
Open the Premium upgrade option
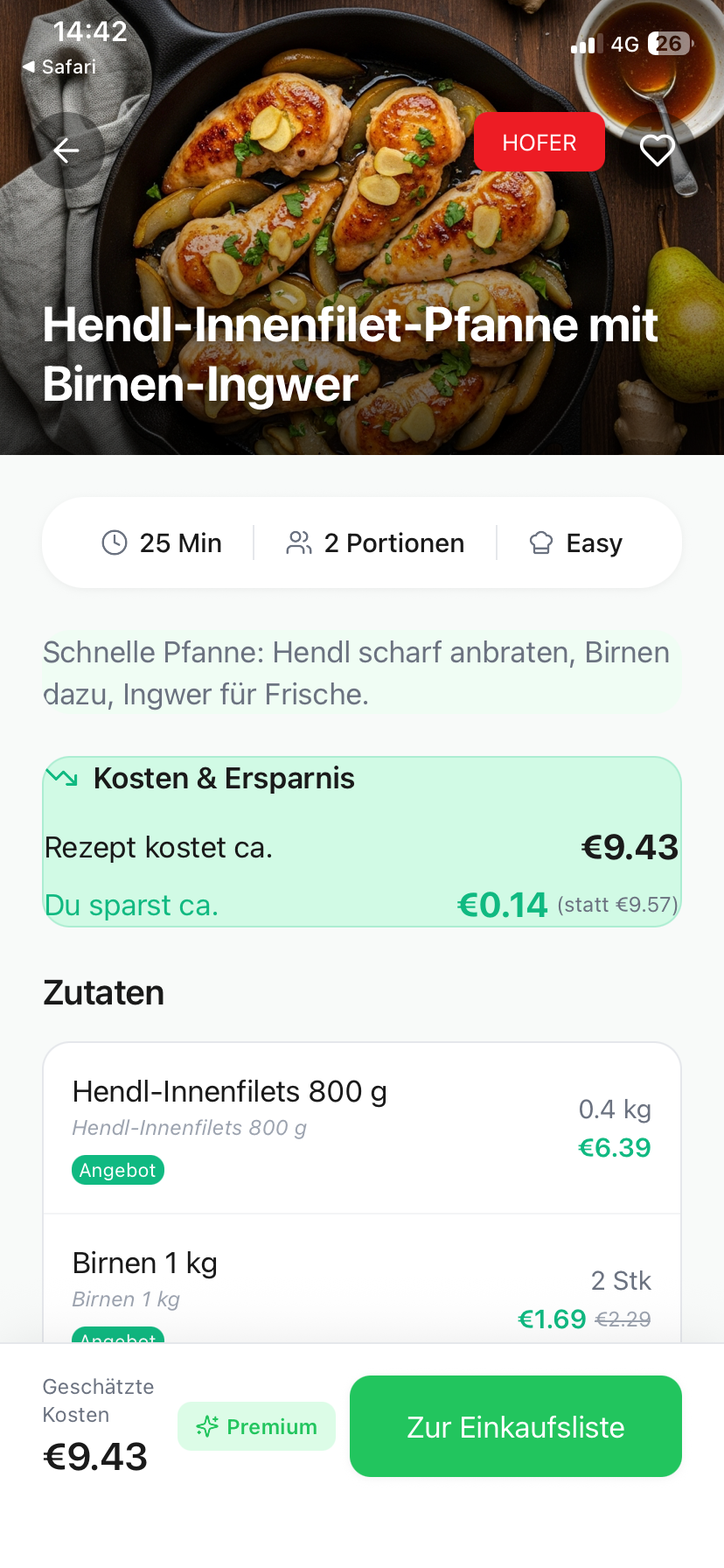tap(256, 1426)
